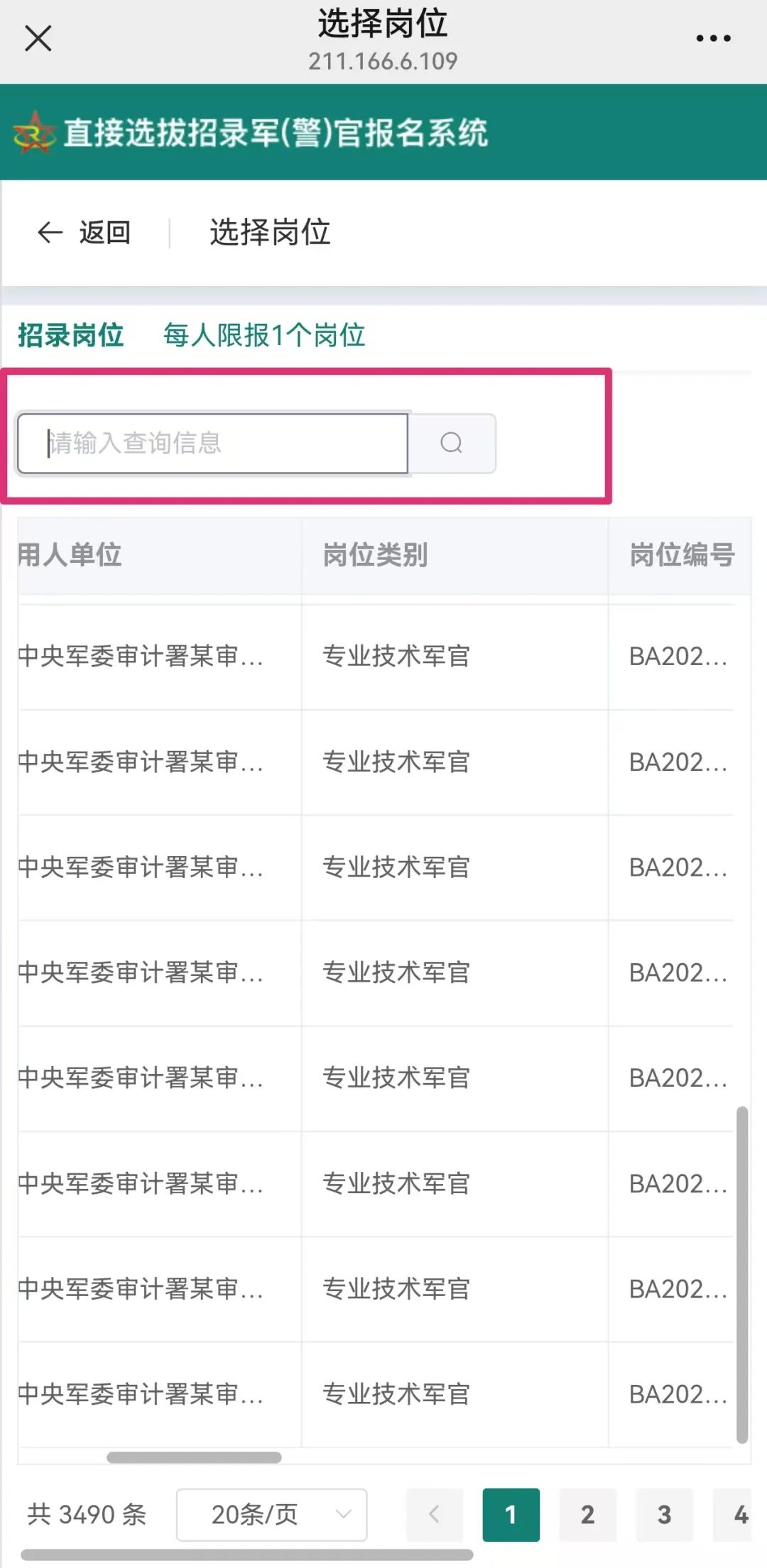Expand the 20条/页 page size dropdown
This screenshot has height=1568, width=767.
click(271, 1515)
